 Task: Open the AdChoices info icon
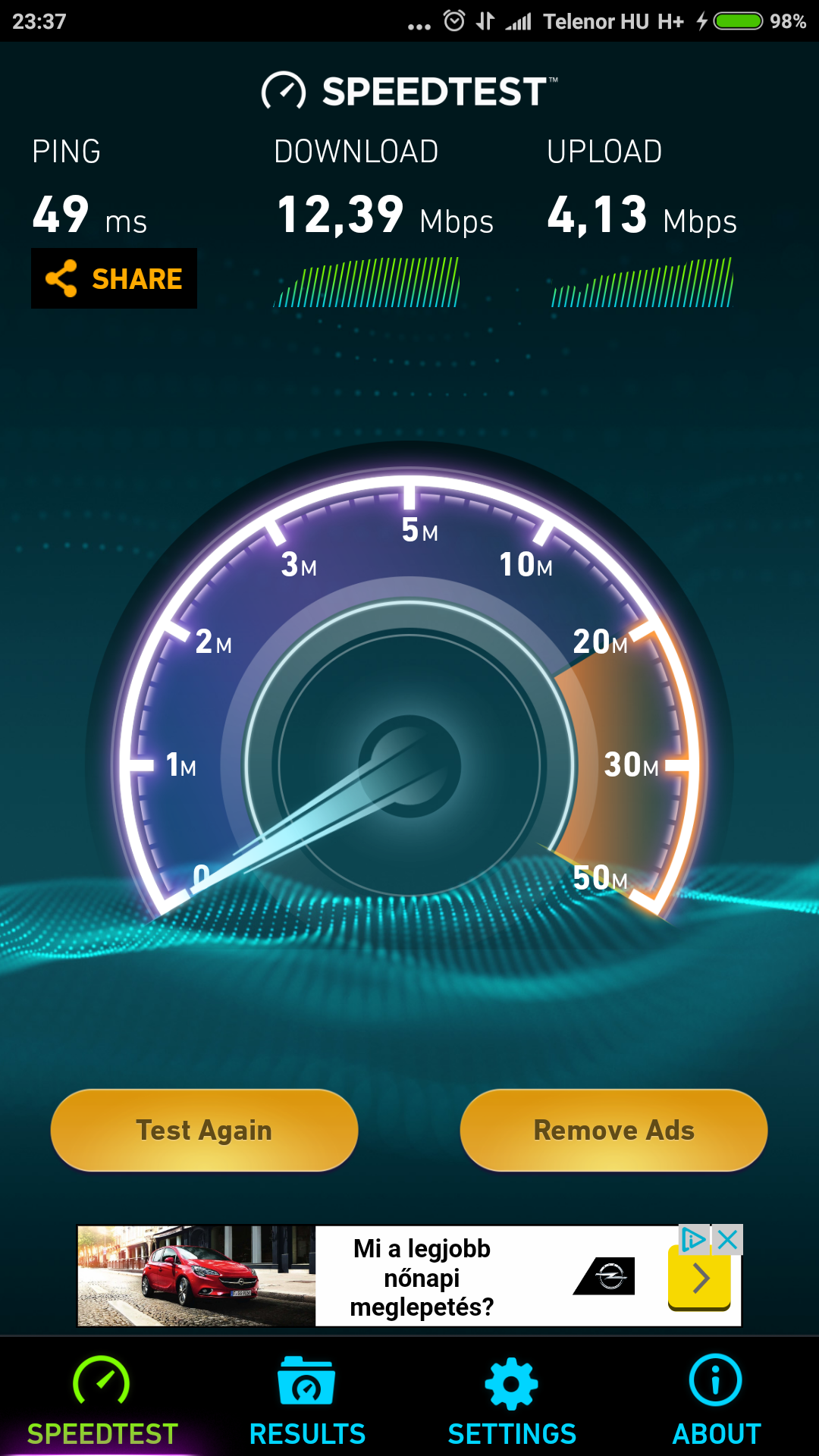694,1240
